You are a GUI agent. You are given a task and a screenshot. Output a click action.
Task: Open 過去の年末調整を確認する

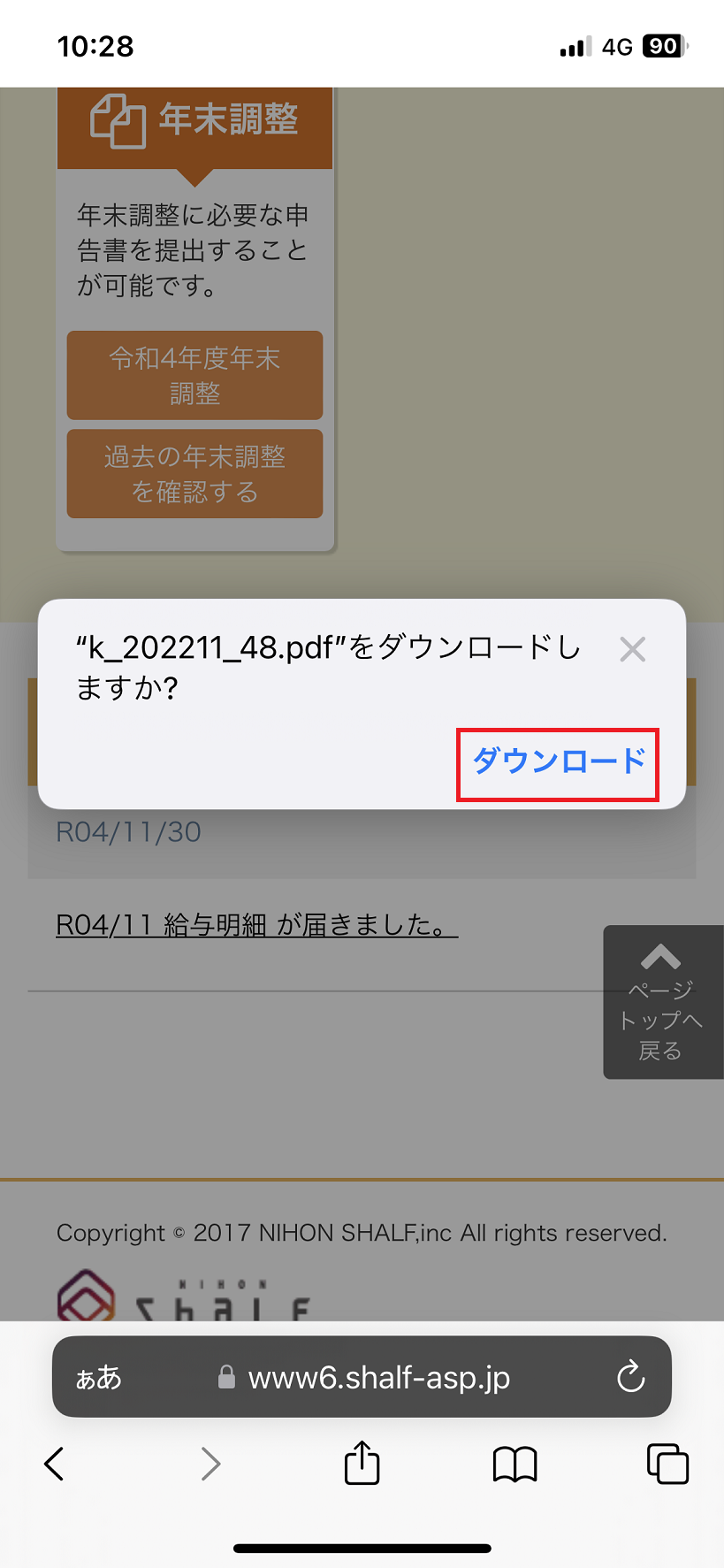[x=194, y=473]
